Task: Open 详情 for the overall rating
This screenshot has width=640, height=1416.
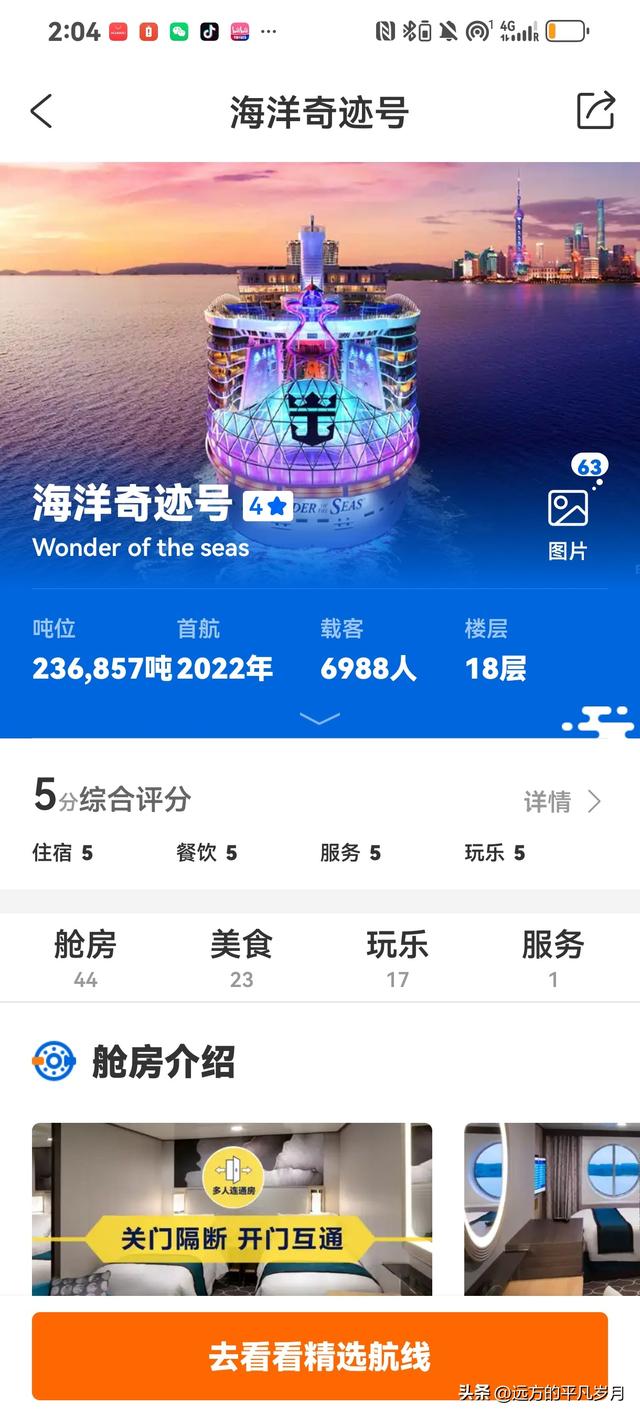Action: click(563, 801)
